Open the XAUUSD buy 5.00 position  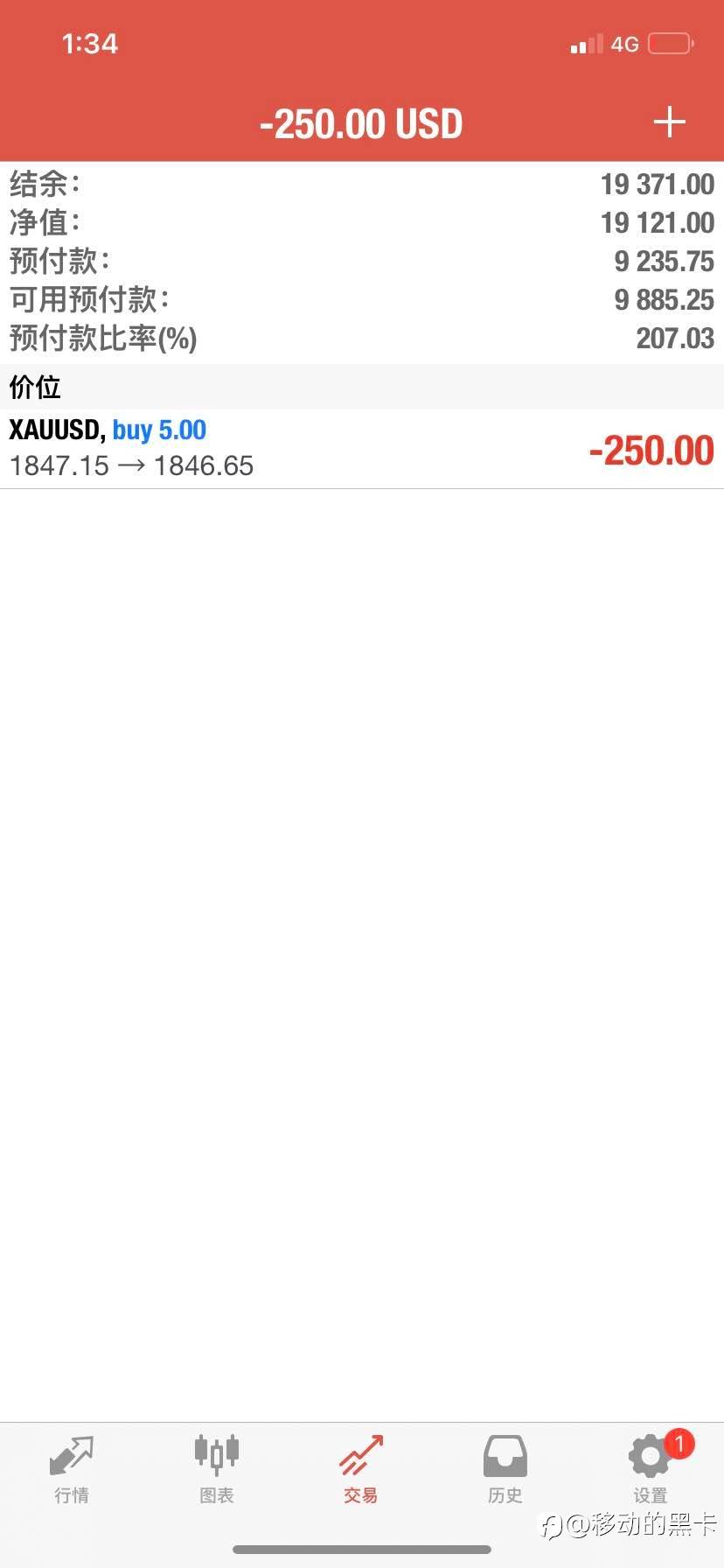pyautogui.click(x=362, y=448)
